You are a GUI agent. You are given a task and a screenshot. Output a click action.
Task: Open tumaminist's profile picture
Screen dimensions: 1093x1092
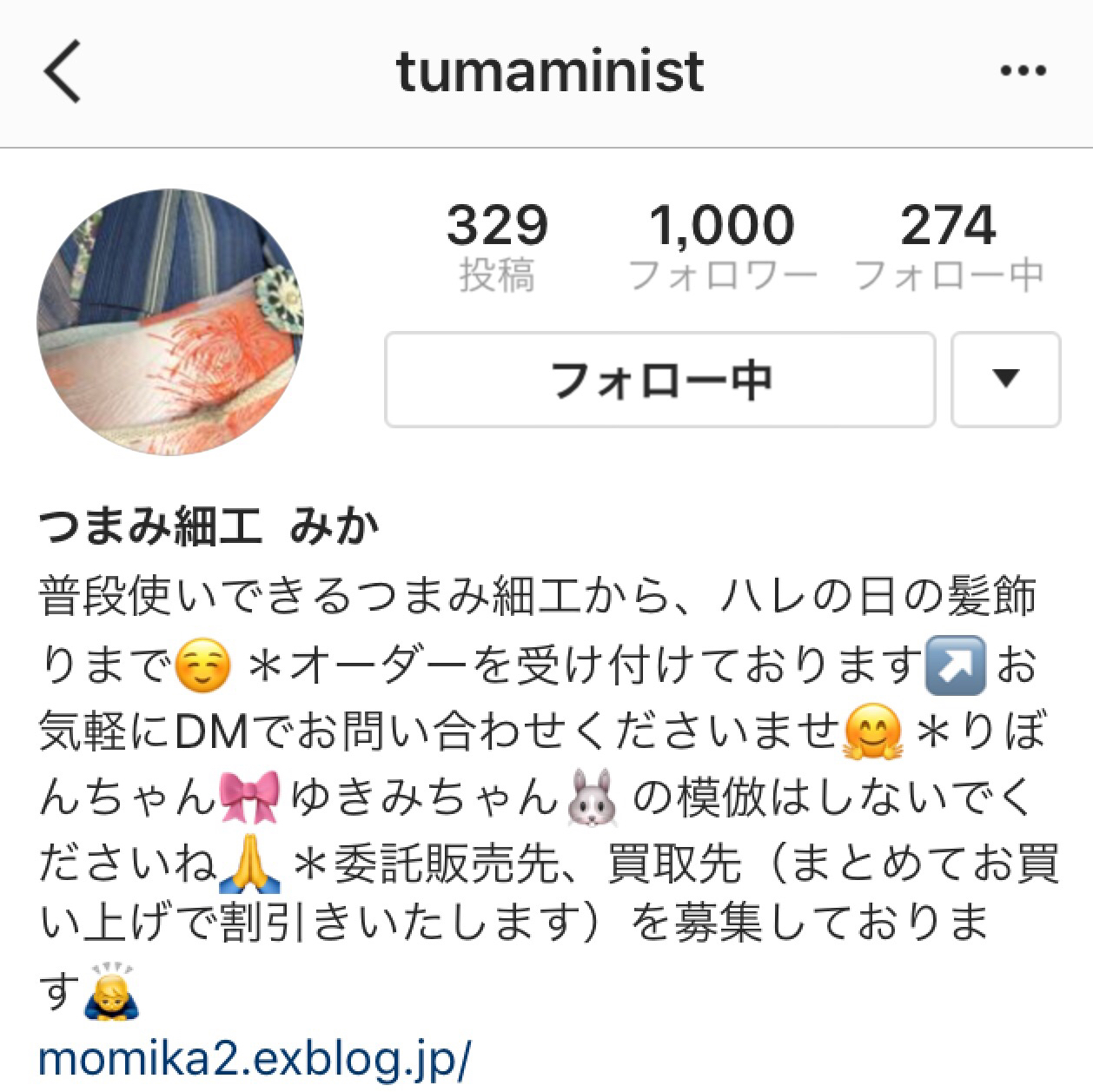point(170,322)
